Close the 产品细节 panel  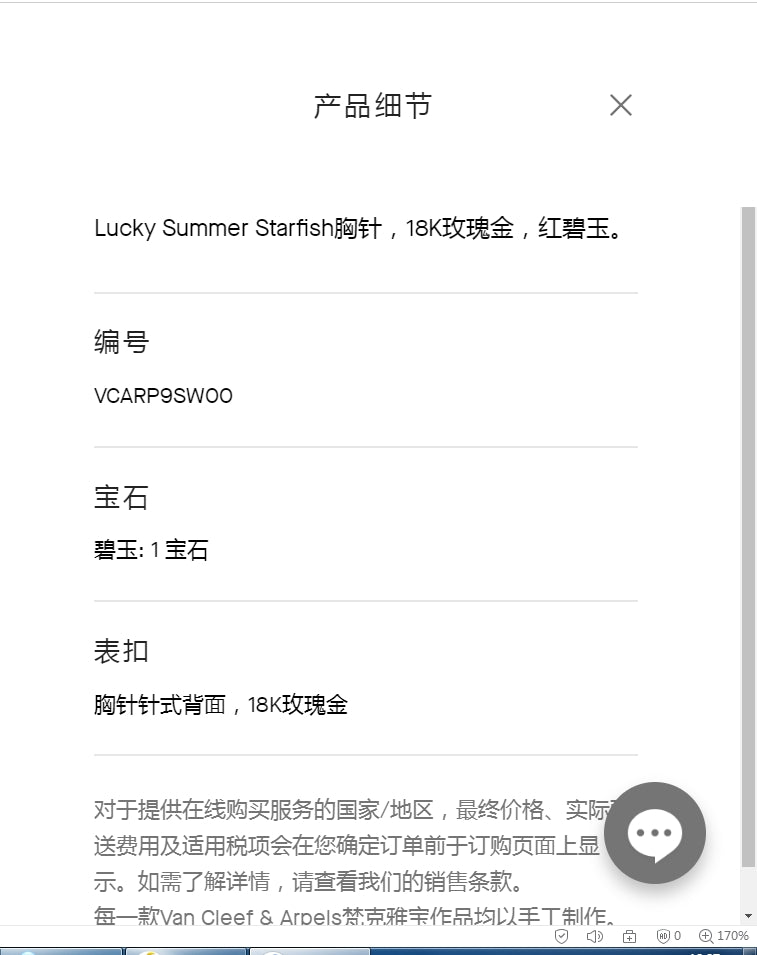[x=621, y=105]
